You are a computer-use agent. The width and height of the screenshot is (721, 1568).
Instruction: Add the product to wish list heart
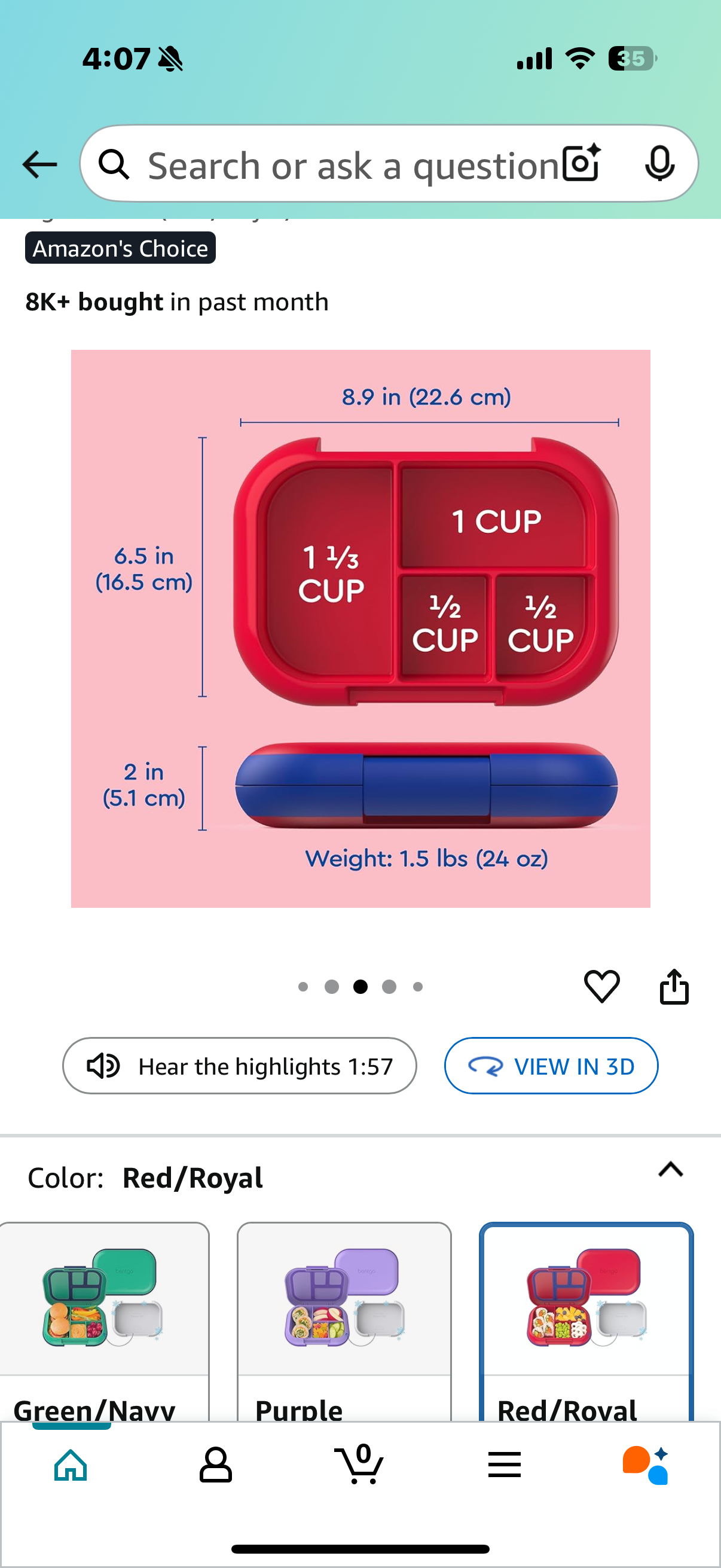(x=601, y=986)
